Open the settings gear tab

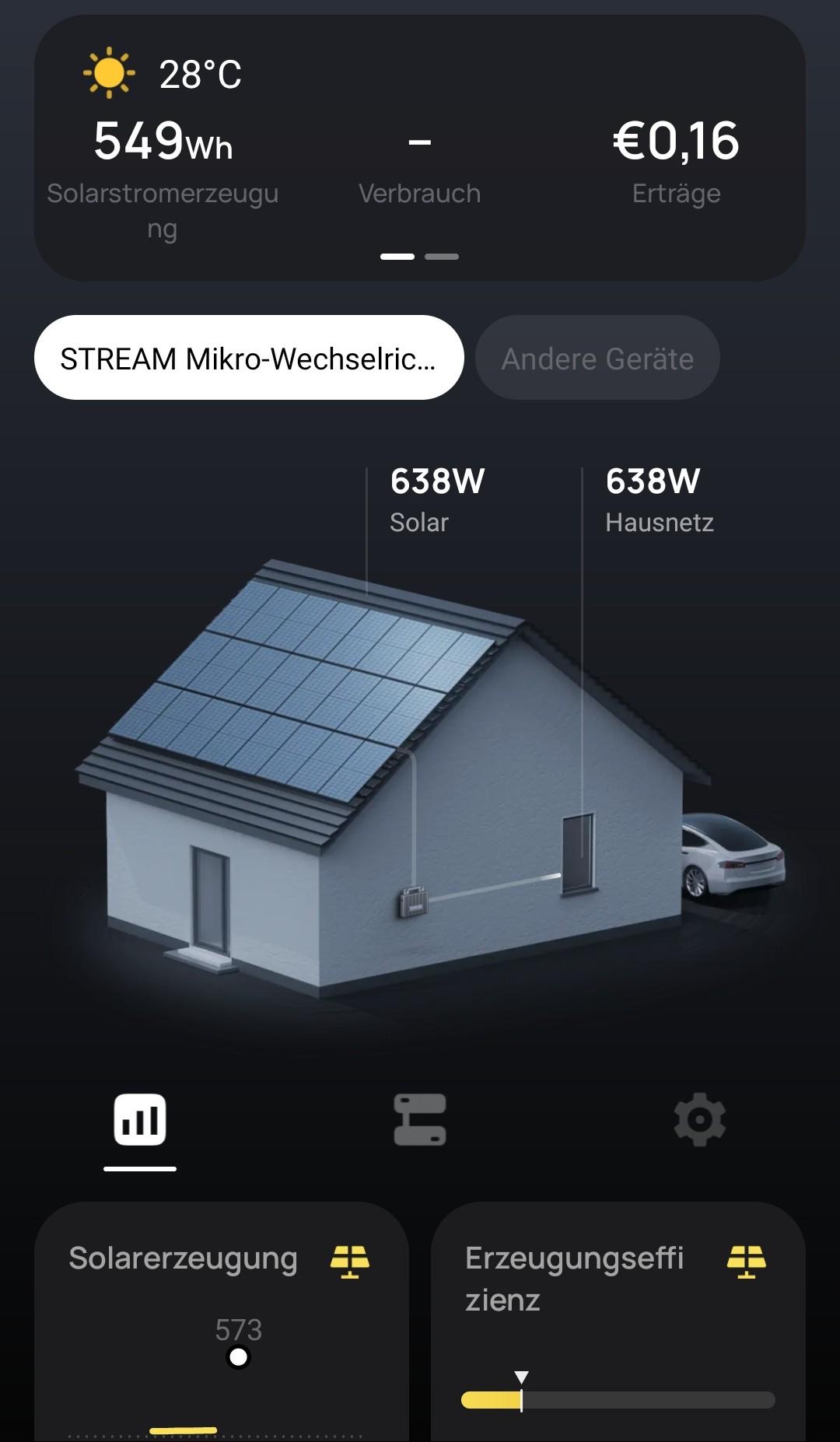[x=699, y=1120]
